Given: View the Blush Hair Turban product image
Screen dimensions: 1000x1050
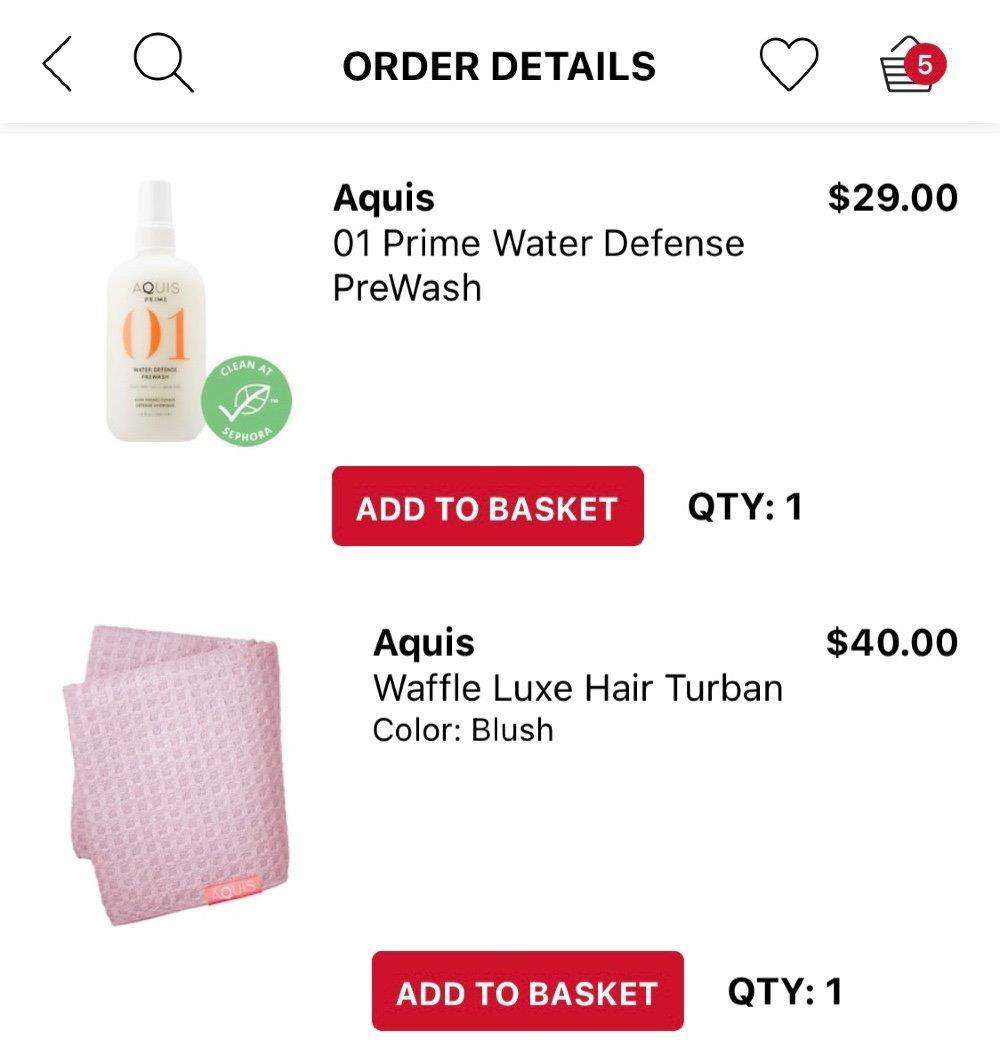Looking at the screenshot, I should (x=172, y=774).
